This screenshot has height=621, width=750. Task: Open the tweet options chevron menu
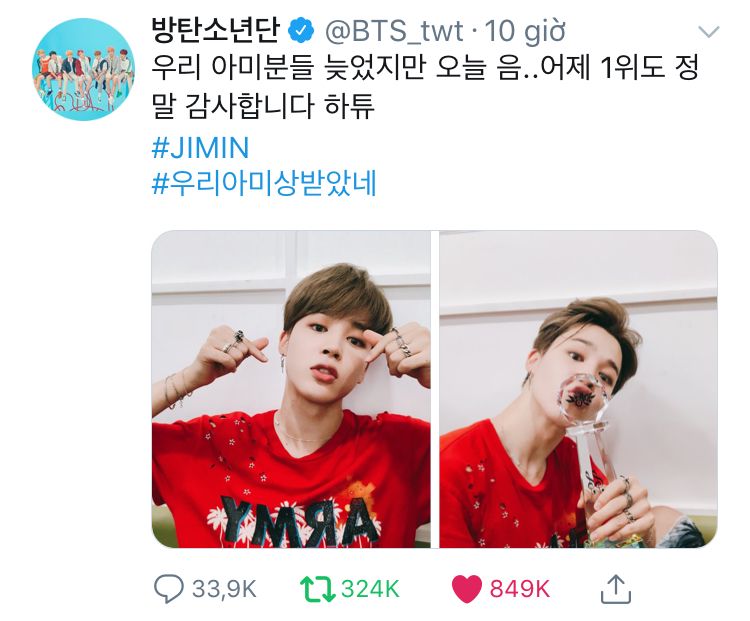[708, 32]
